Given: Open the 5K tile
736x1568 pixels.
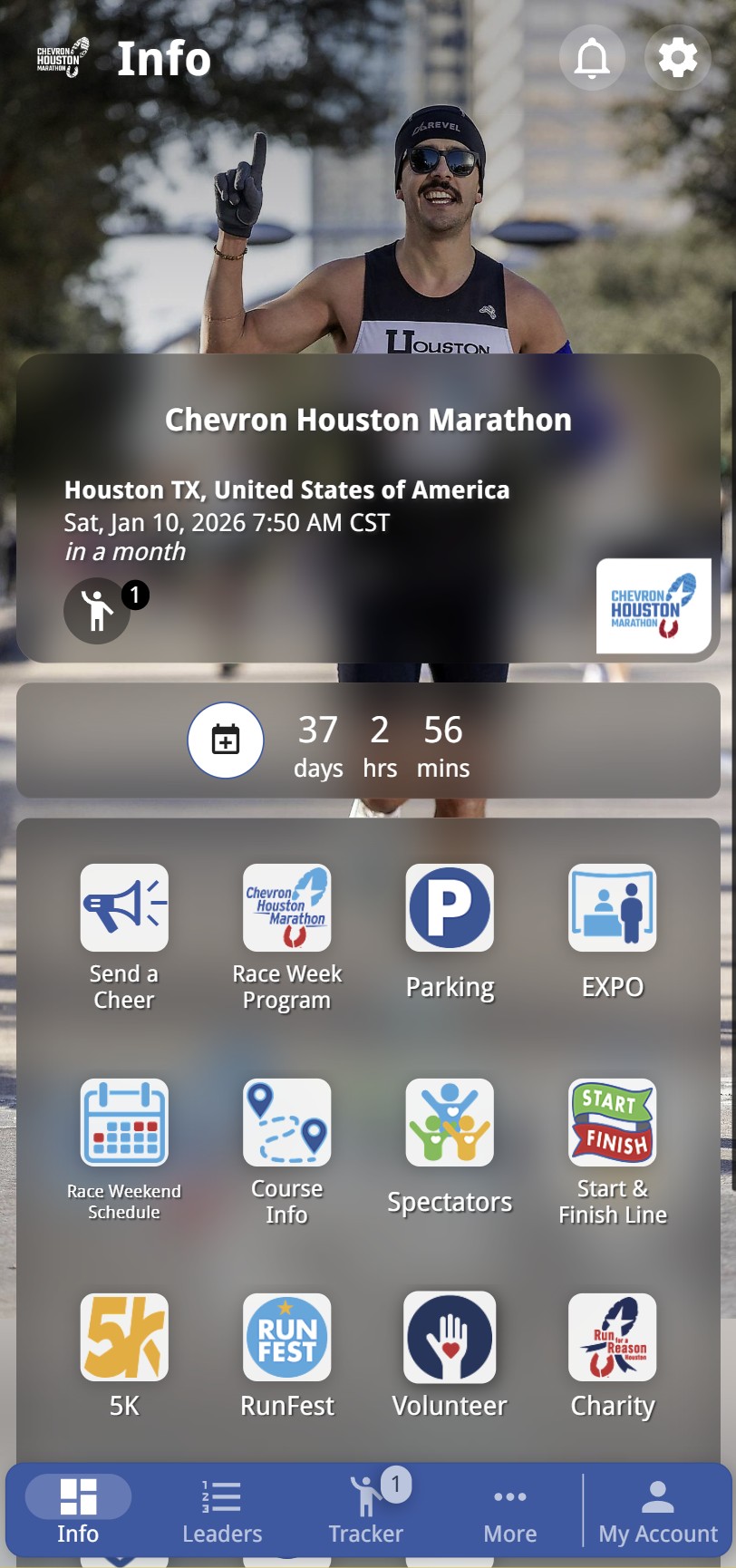Looking at the screenshot, I should (x=124, y=1337).
